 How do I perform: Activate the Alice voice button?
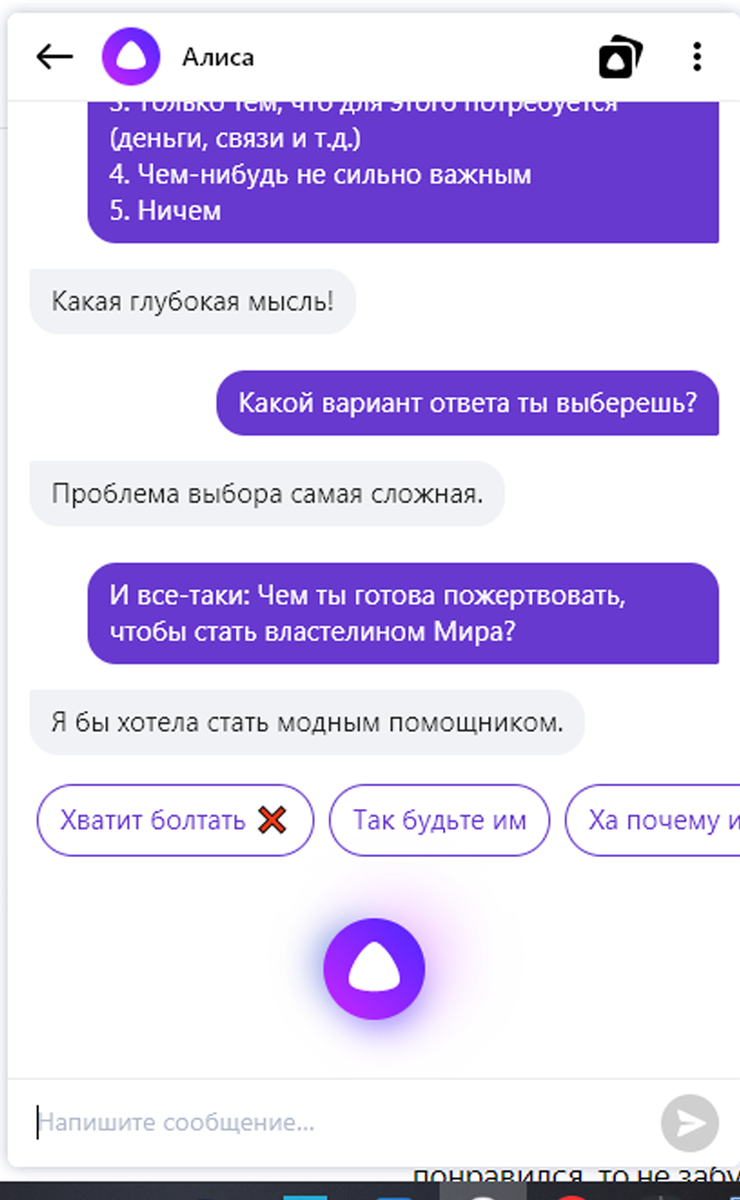[x=374, y=969]
